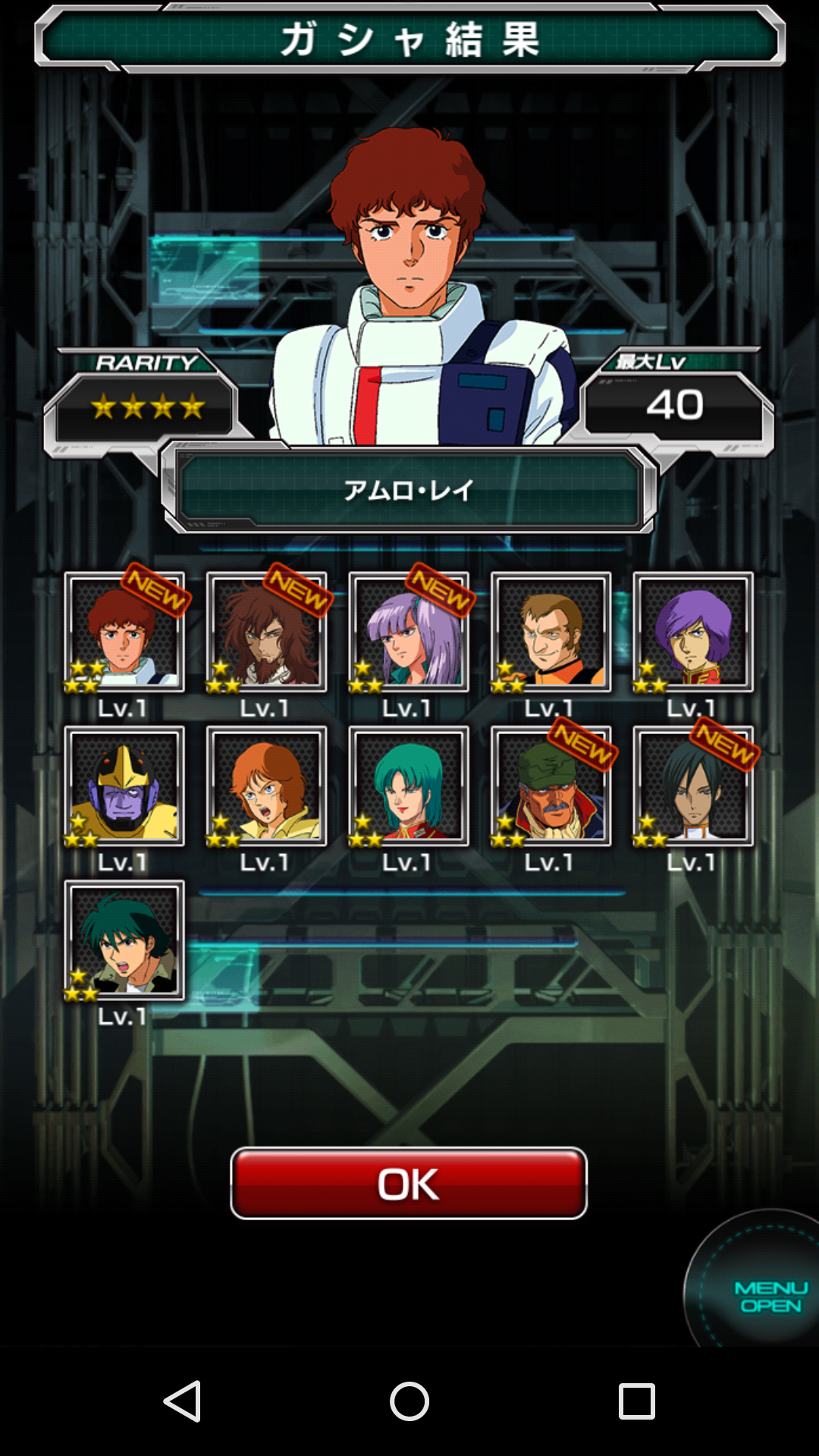Go back using the system back button
The image size is (819, 1456).
[x=182, y=1401]
